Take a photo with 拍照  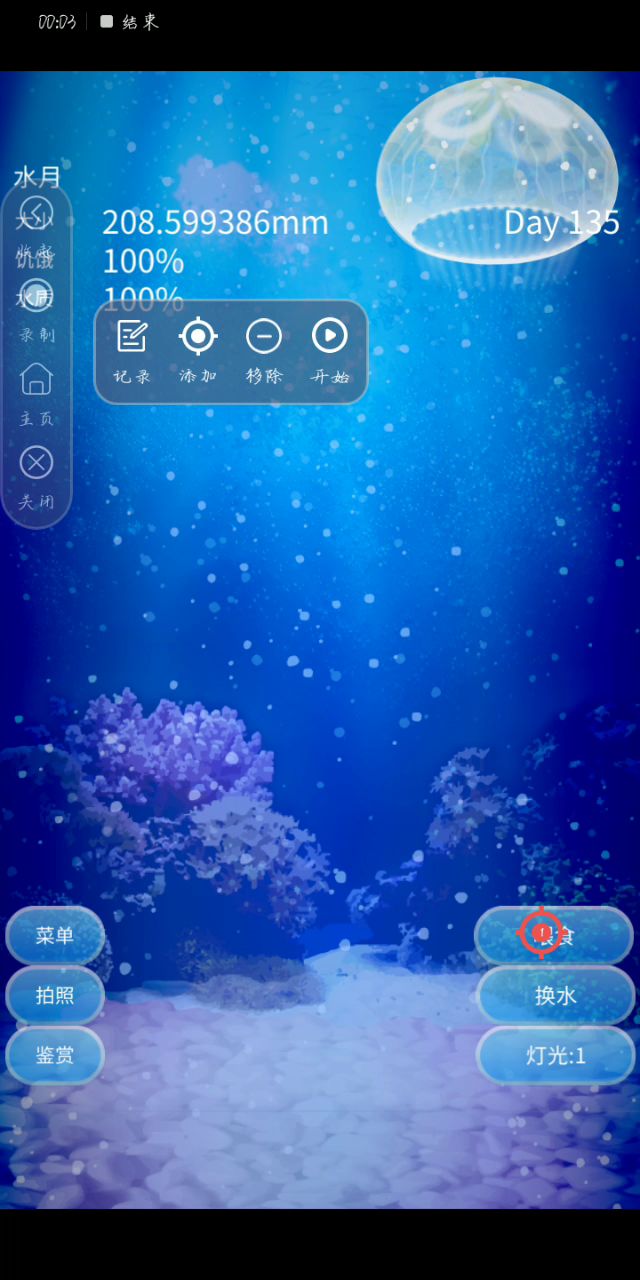(55, 996)
